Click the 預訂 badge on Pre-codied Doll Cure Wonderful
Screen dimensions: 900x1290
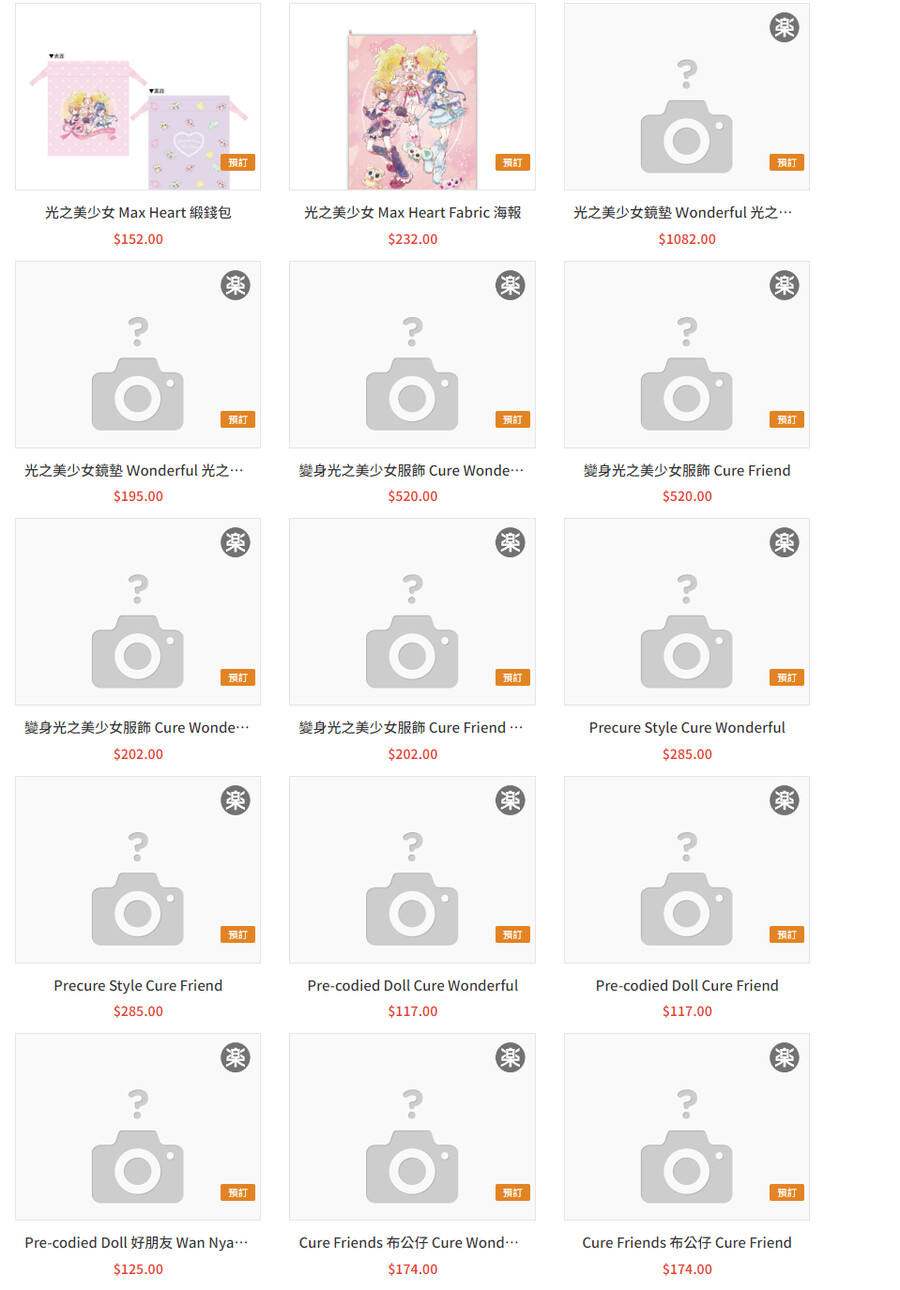(x=513, y=934)
